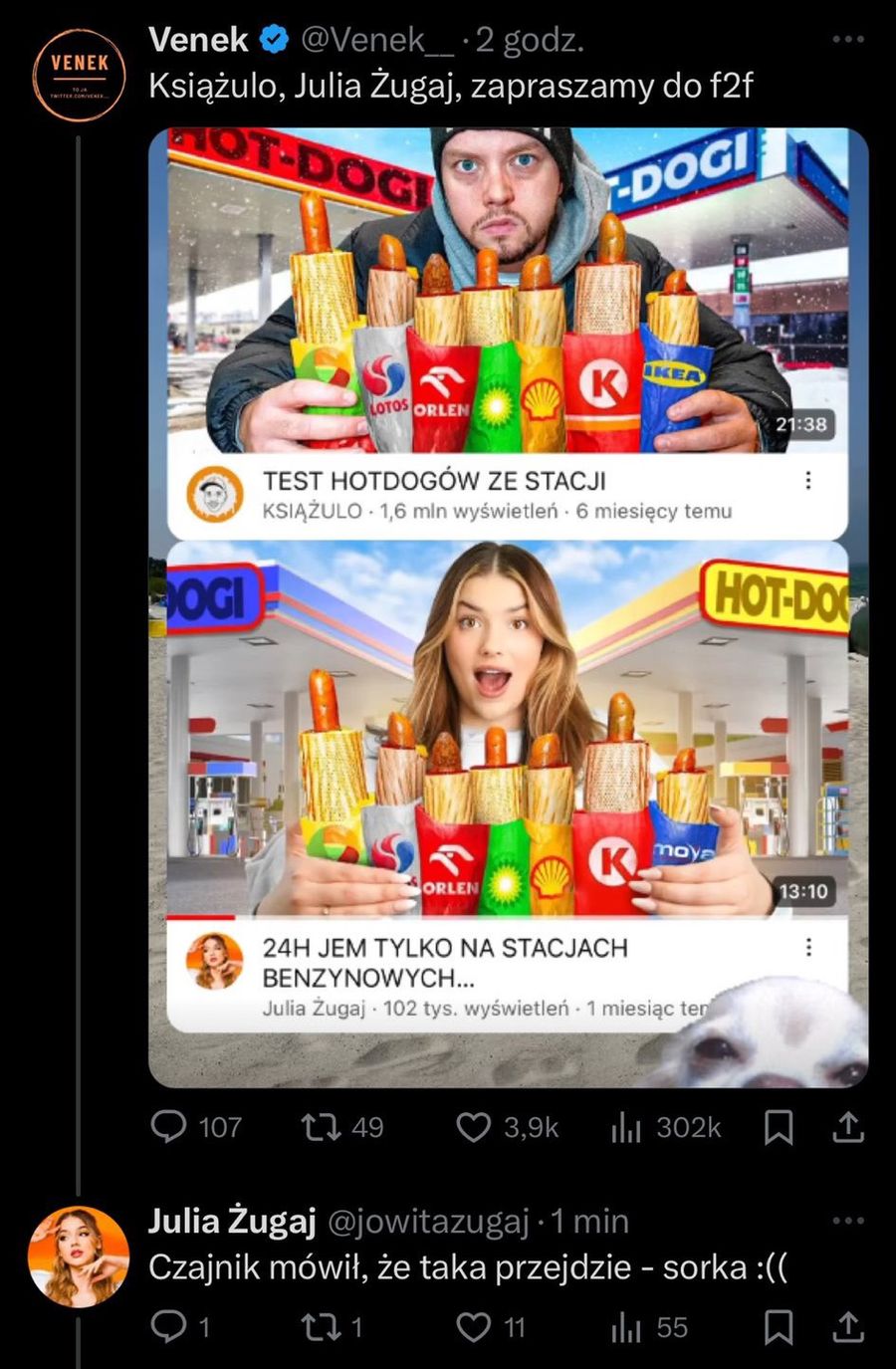Open Venek's profile avatar
The width and height of the screenshot is (896, 1369).
click(79, 75)
